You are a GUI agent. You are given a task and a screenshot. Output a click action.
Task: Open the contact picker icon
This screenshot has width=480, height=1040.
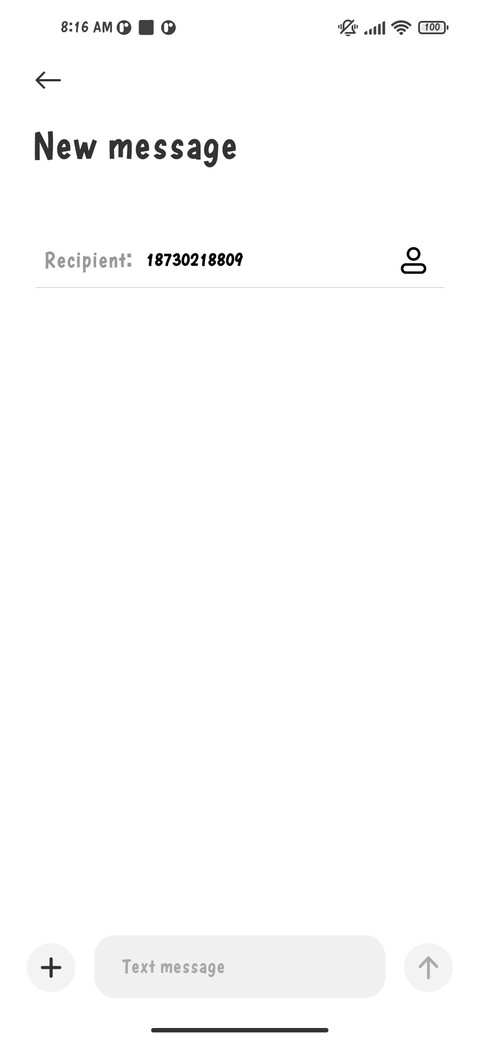(413, 261)
